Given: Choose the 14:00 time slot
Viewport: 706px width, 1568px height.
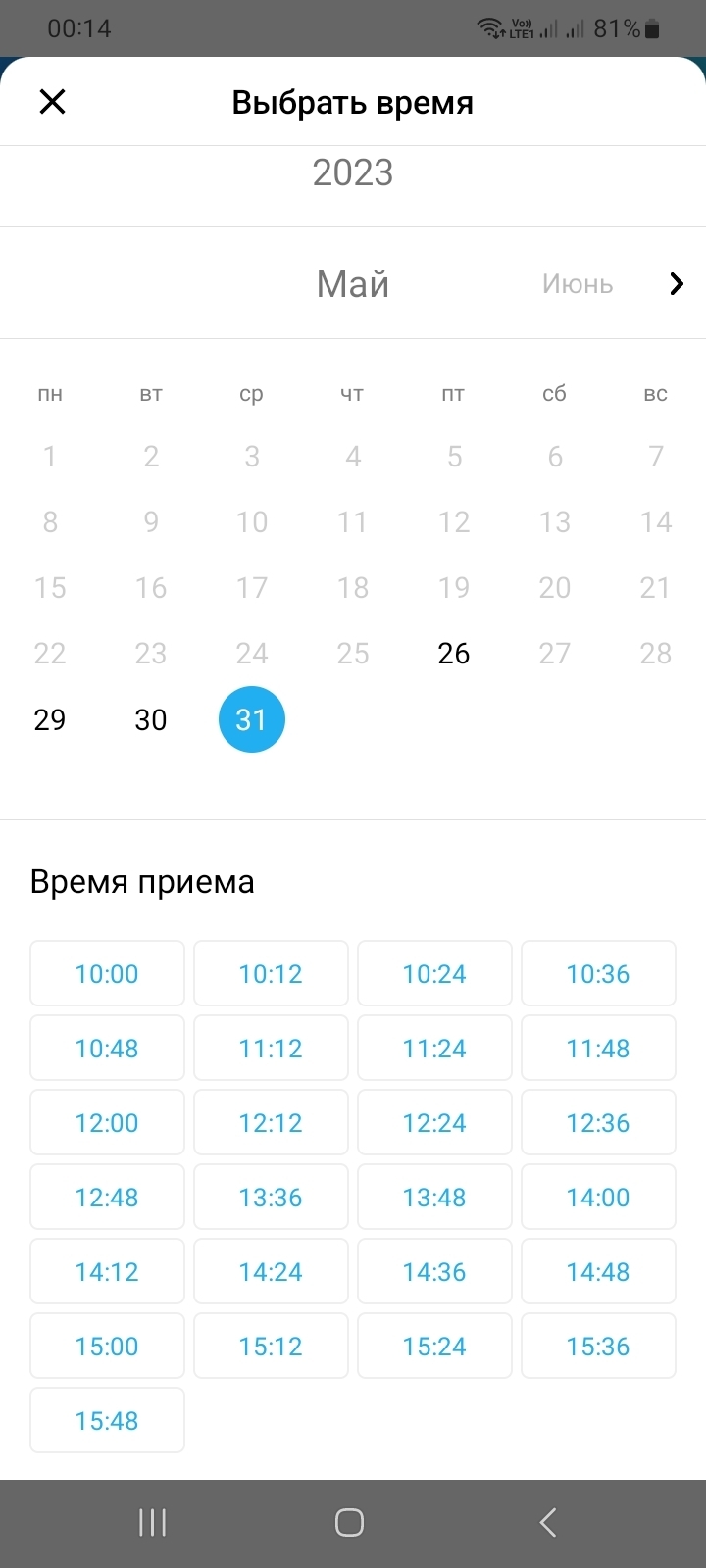Looking at the screenshot, I should point(598,1197).
